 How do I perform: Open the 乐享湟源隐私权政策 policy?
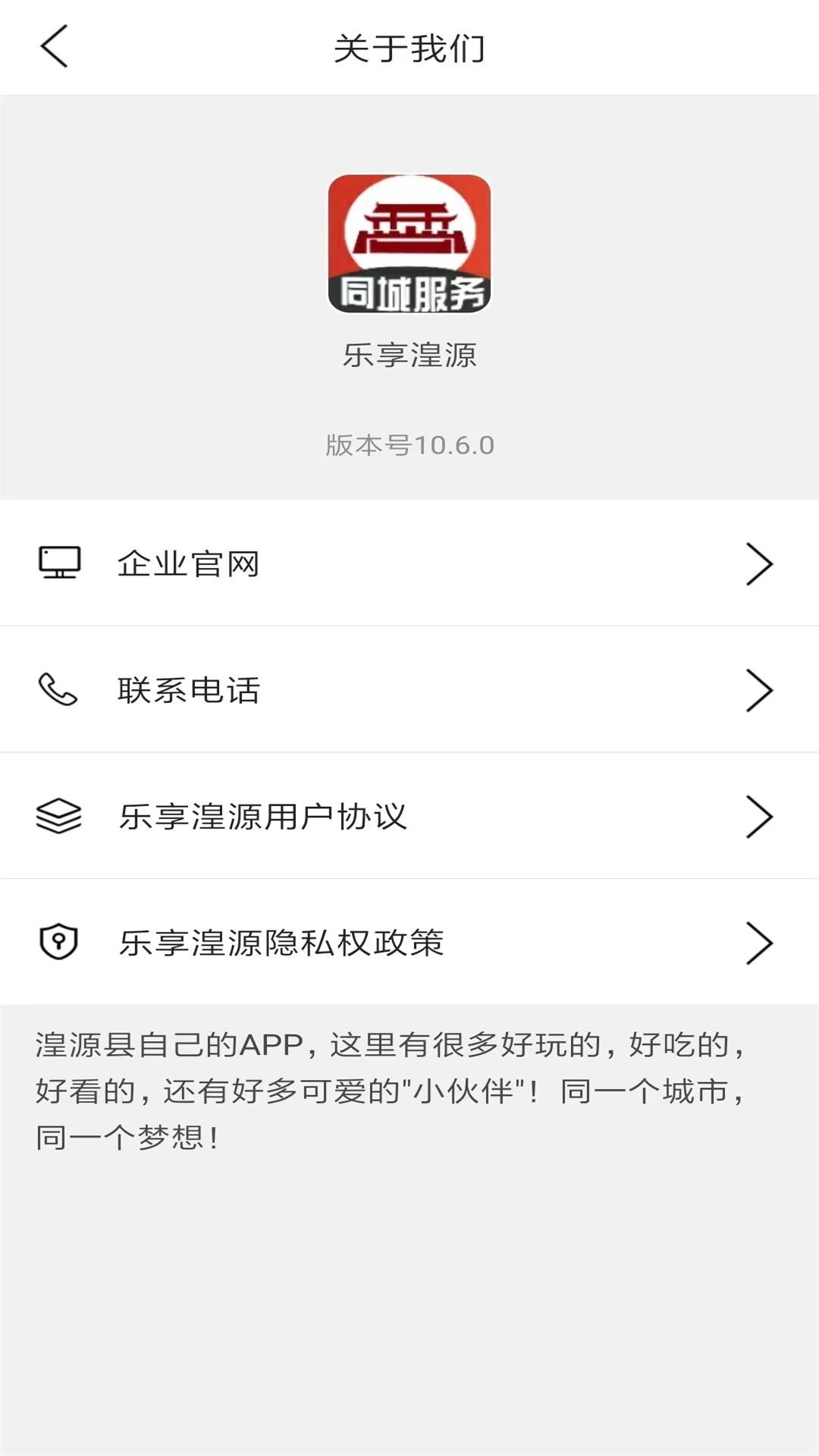pyautogui.click(x=281, y=943)
